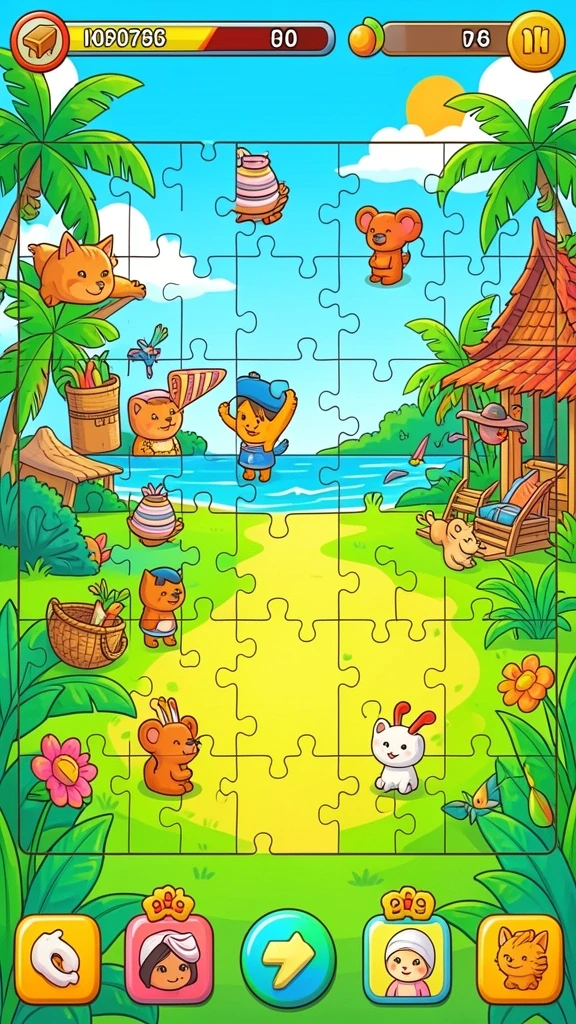Pause the game with the yellow button

536,40
